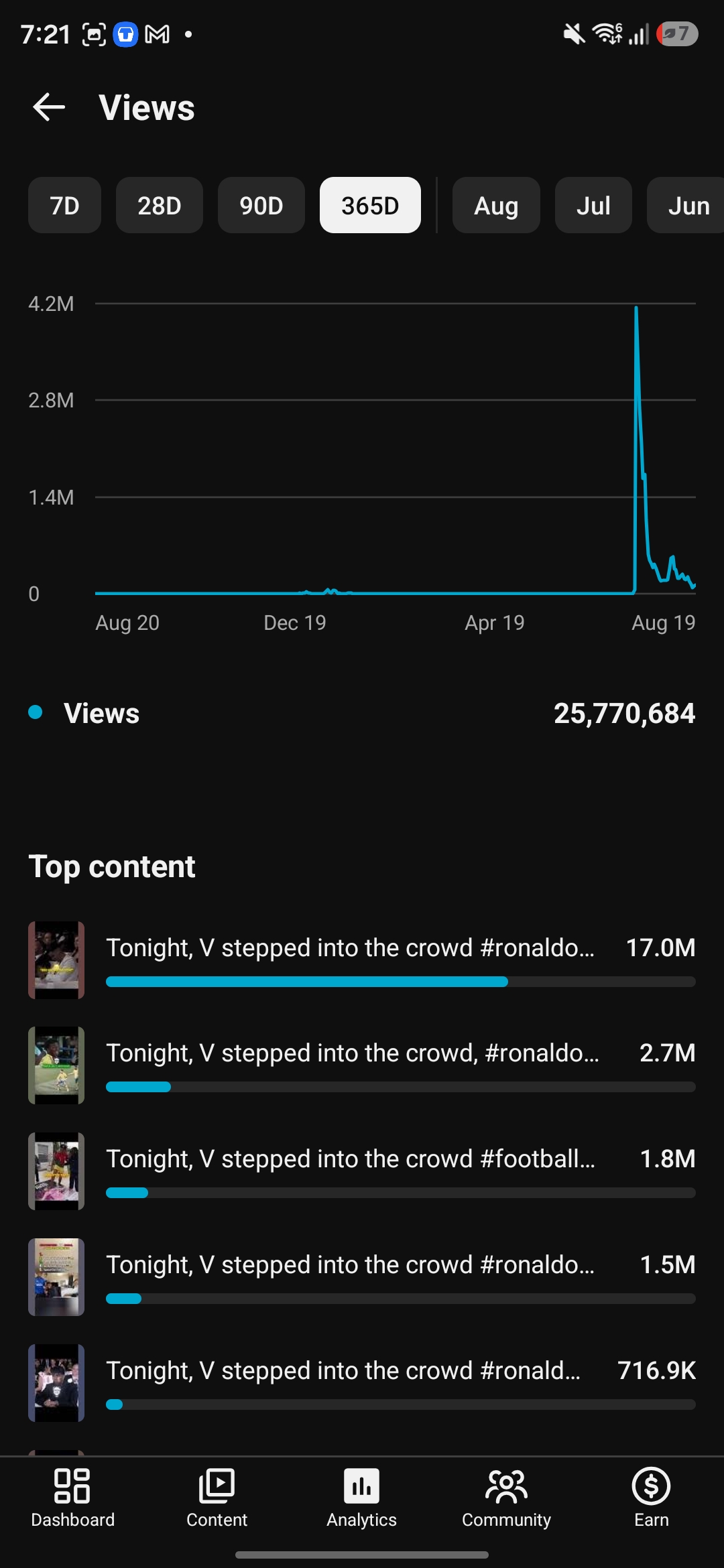Filter views by Aug
Viewport: 724px width, 1568px height.
pos(496,205)
